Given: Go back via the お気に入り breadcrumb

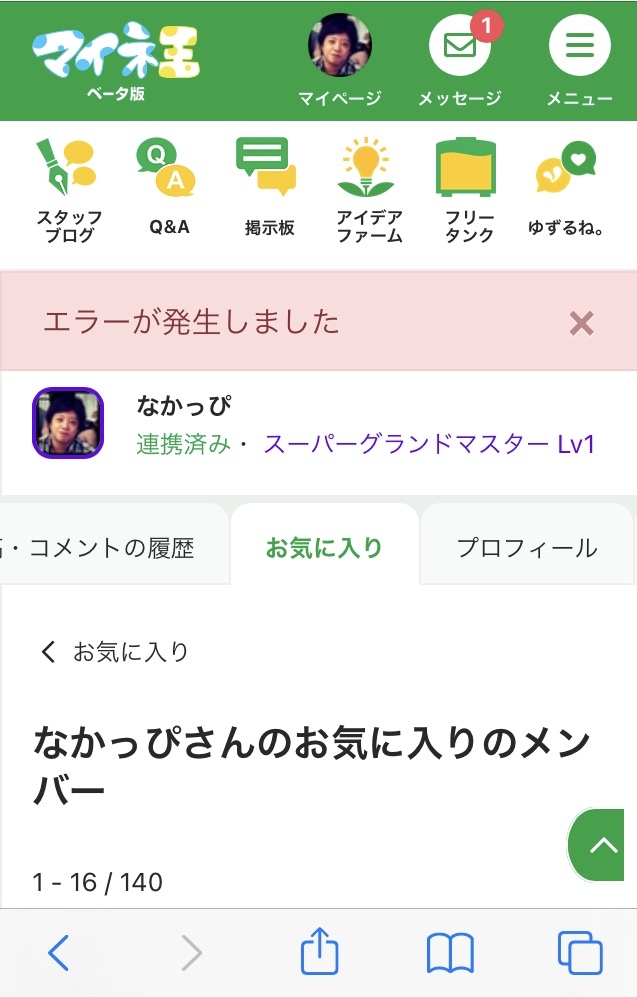Looking at the screenshot, I should pyautogui.click(x=114, y=653).
